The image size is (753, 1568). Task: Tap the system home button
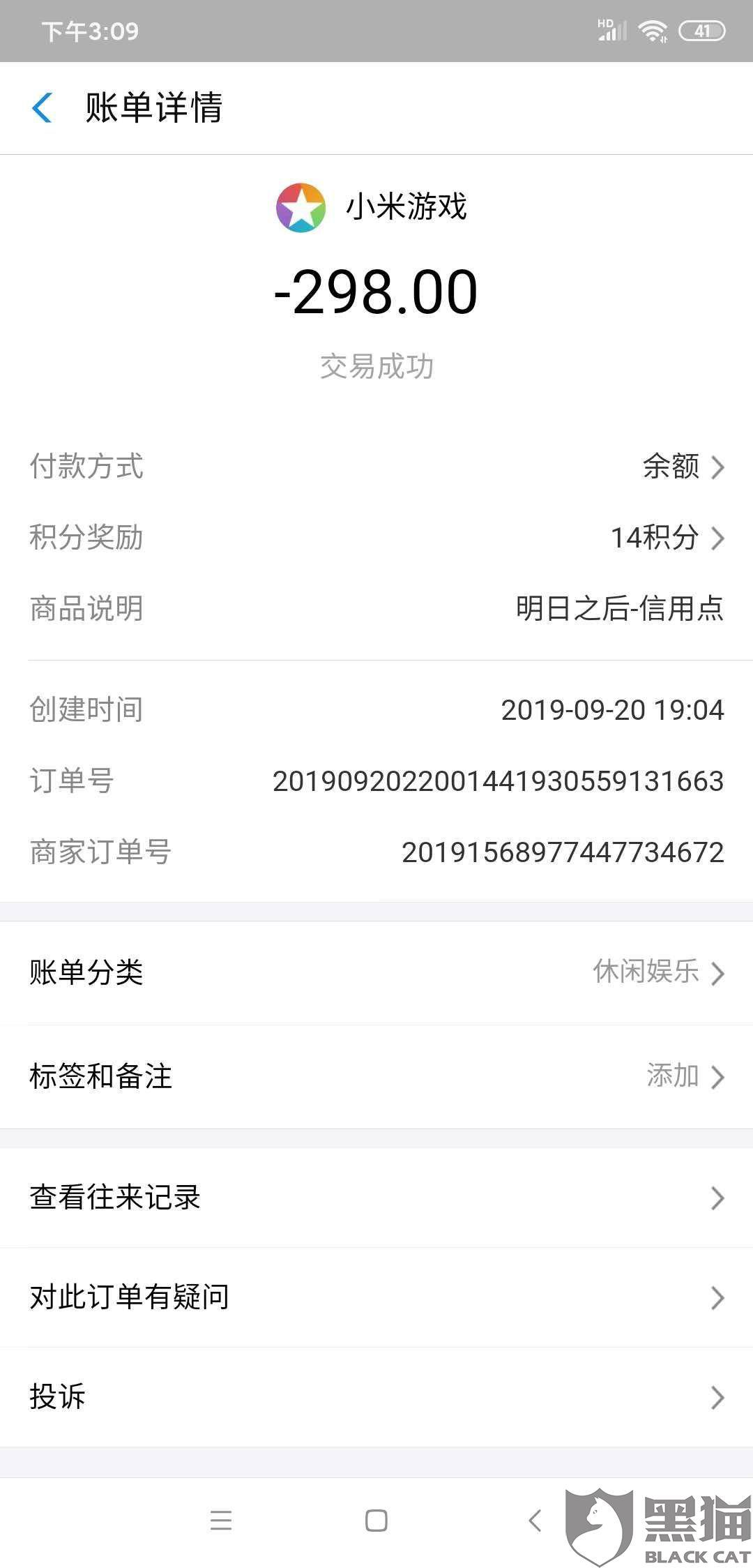[x=376, y=1521]
